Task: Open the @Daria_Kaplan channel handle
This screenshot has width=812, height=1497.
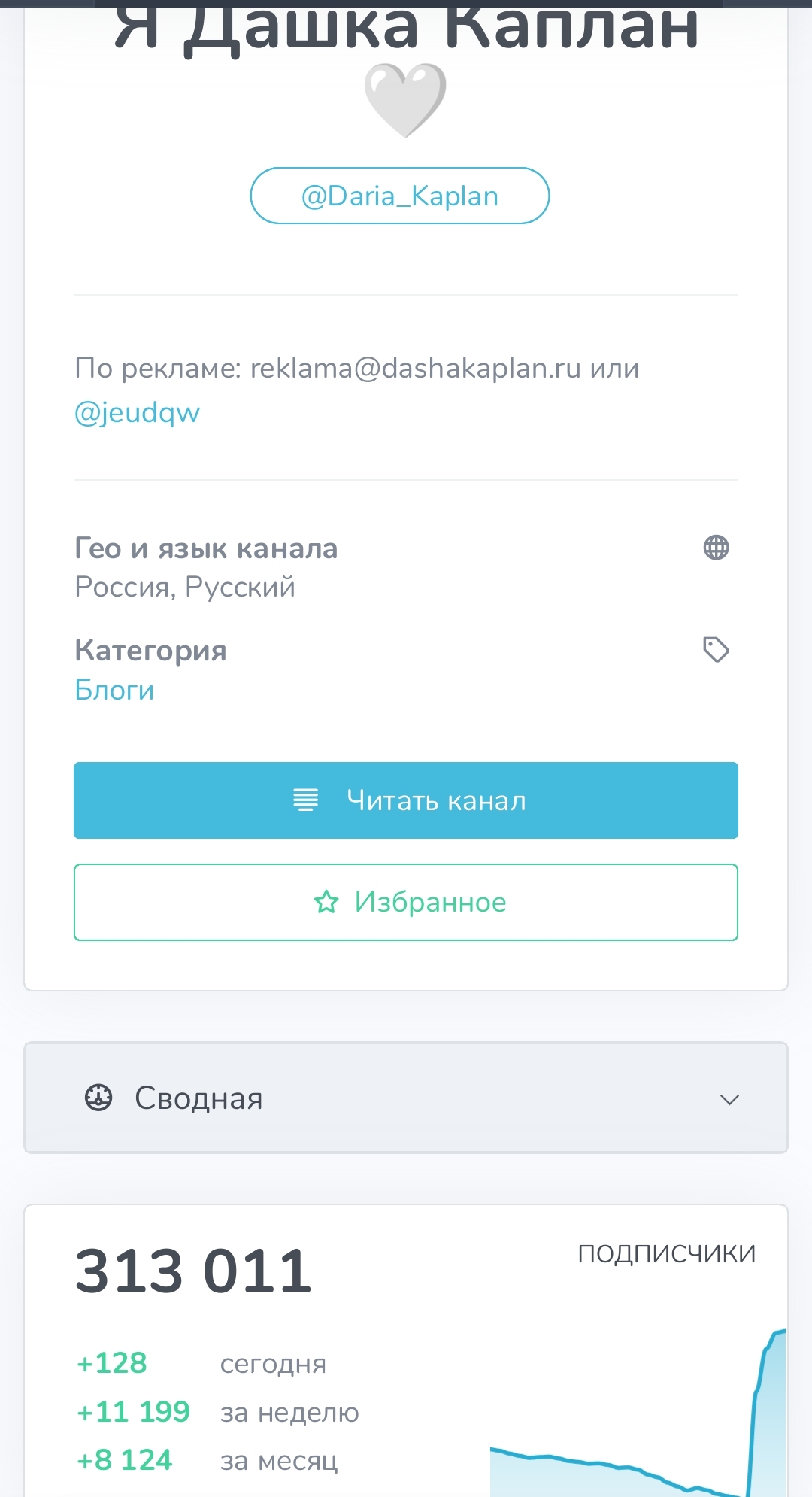Action: [400, 196]
